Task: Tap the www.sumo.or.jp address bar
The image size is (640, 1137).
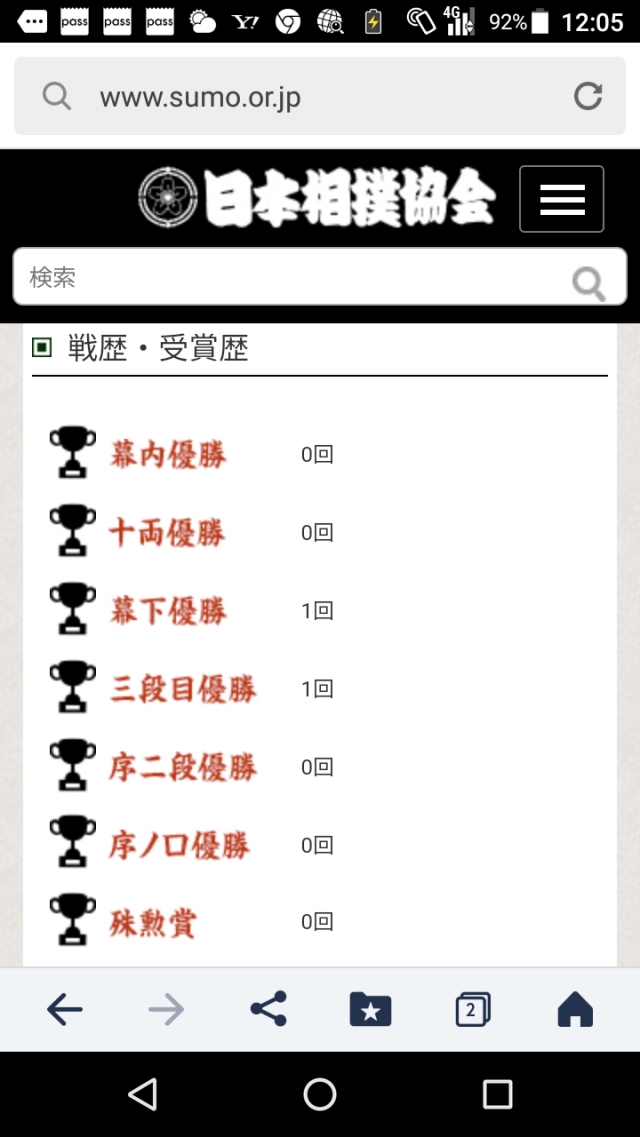Action: click(x=300, y=97)
